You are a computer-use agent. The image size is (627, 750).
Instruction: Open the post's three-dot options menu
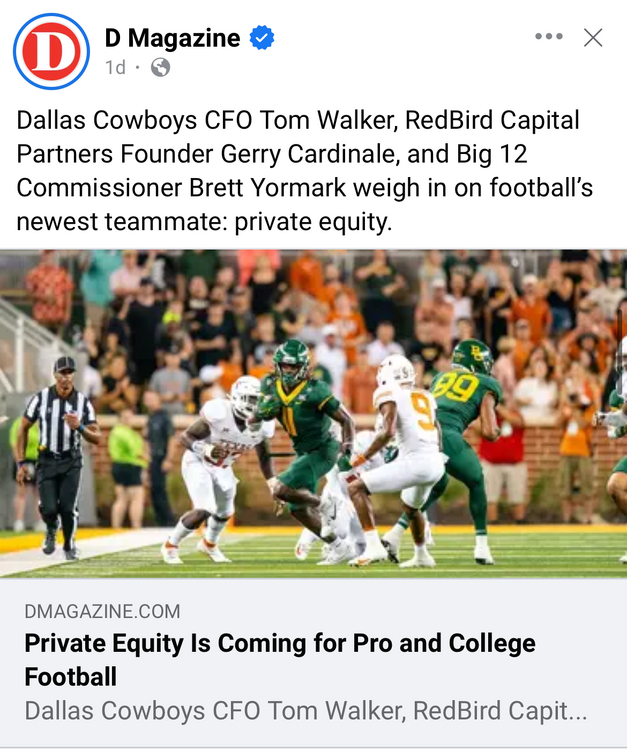(x=548, y=37)
